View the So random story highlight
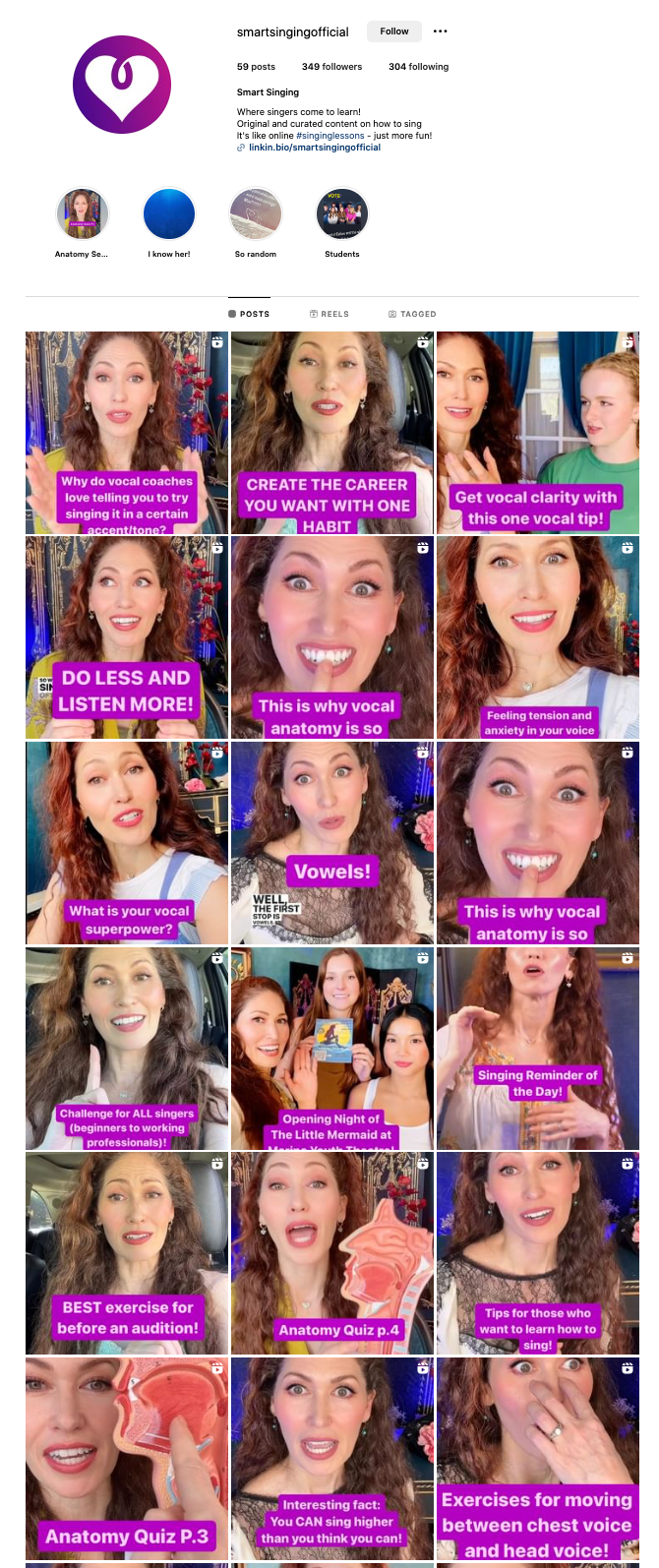659x1568 pixels. point(256,213)
